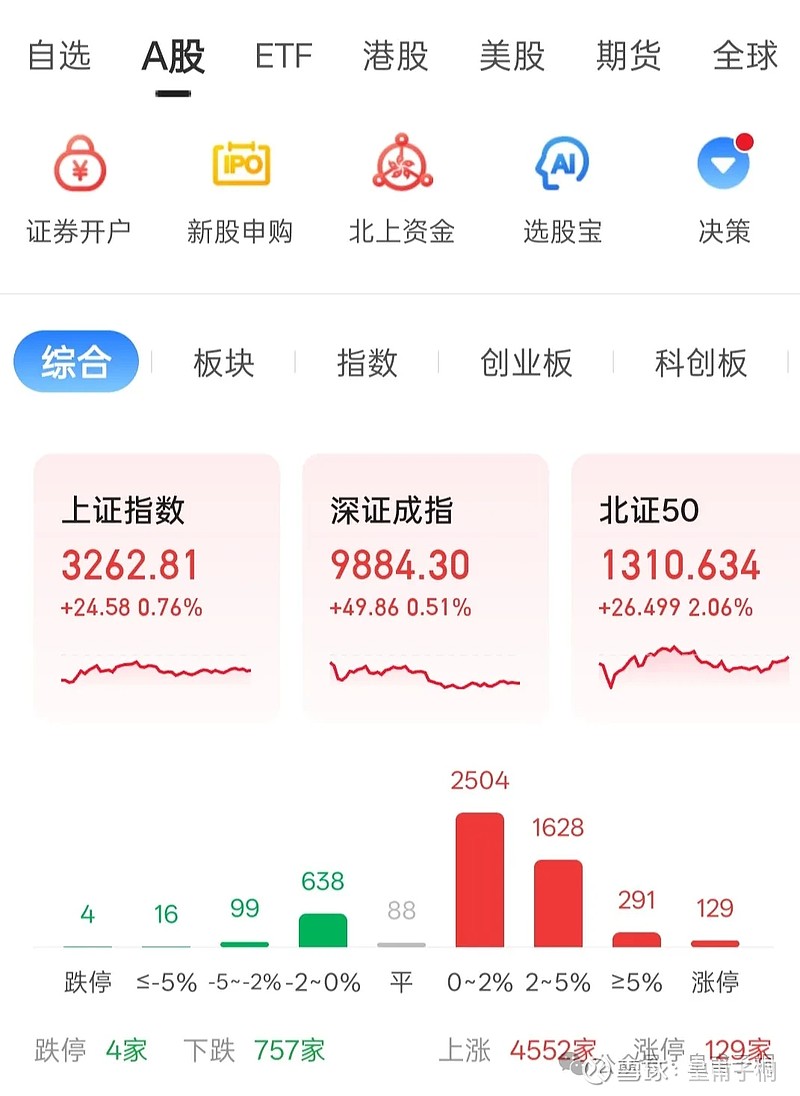Switch to the ETF tab
The width and height of the screenshot is (800, 1096).
point(283,57)
